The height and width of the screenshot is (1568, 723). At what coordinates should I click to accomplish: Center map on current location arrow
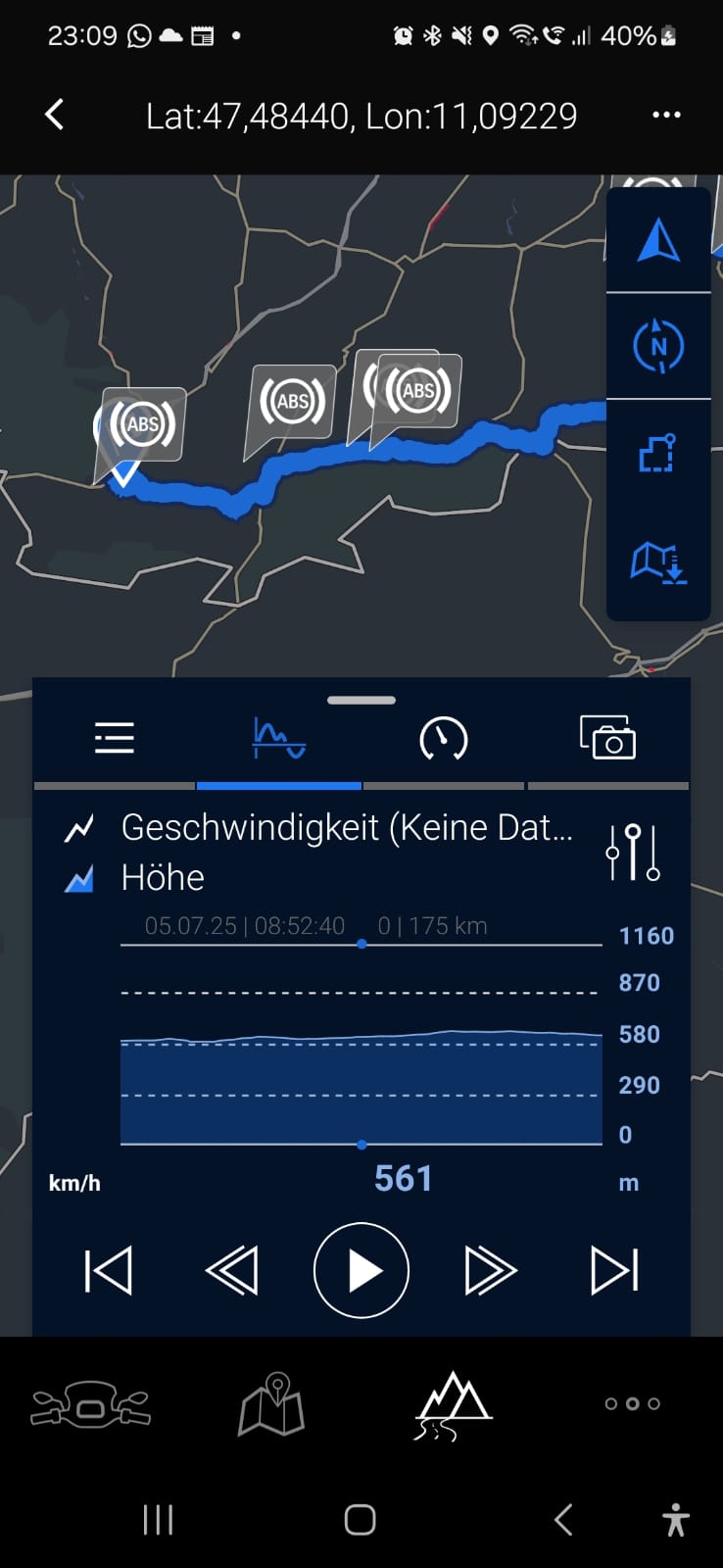(x=658, y=240)
